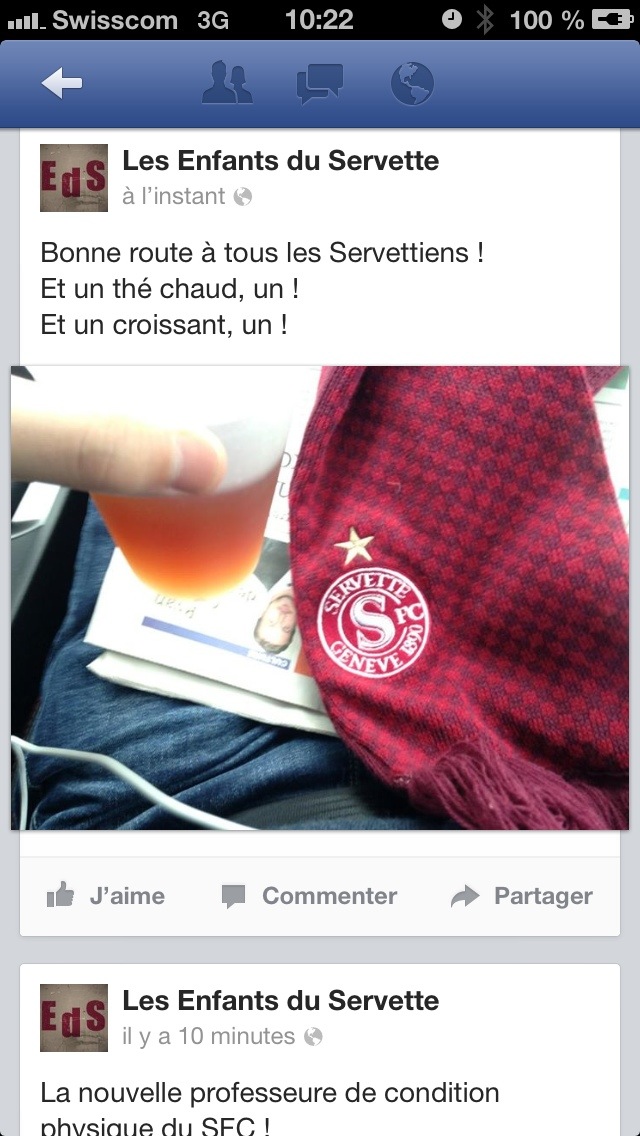Share the post with Partager
This screenshot has height=1136, width=640.
coord(522,896)
